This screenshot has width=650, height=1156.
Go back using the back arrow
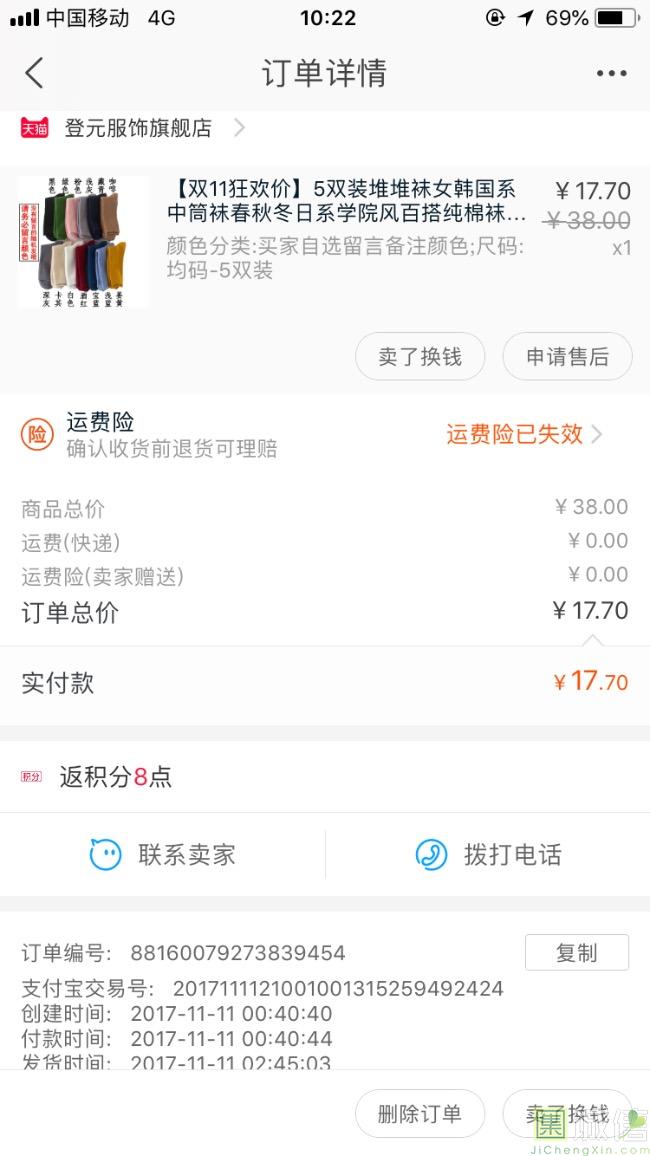[35, 73]
